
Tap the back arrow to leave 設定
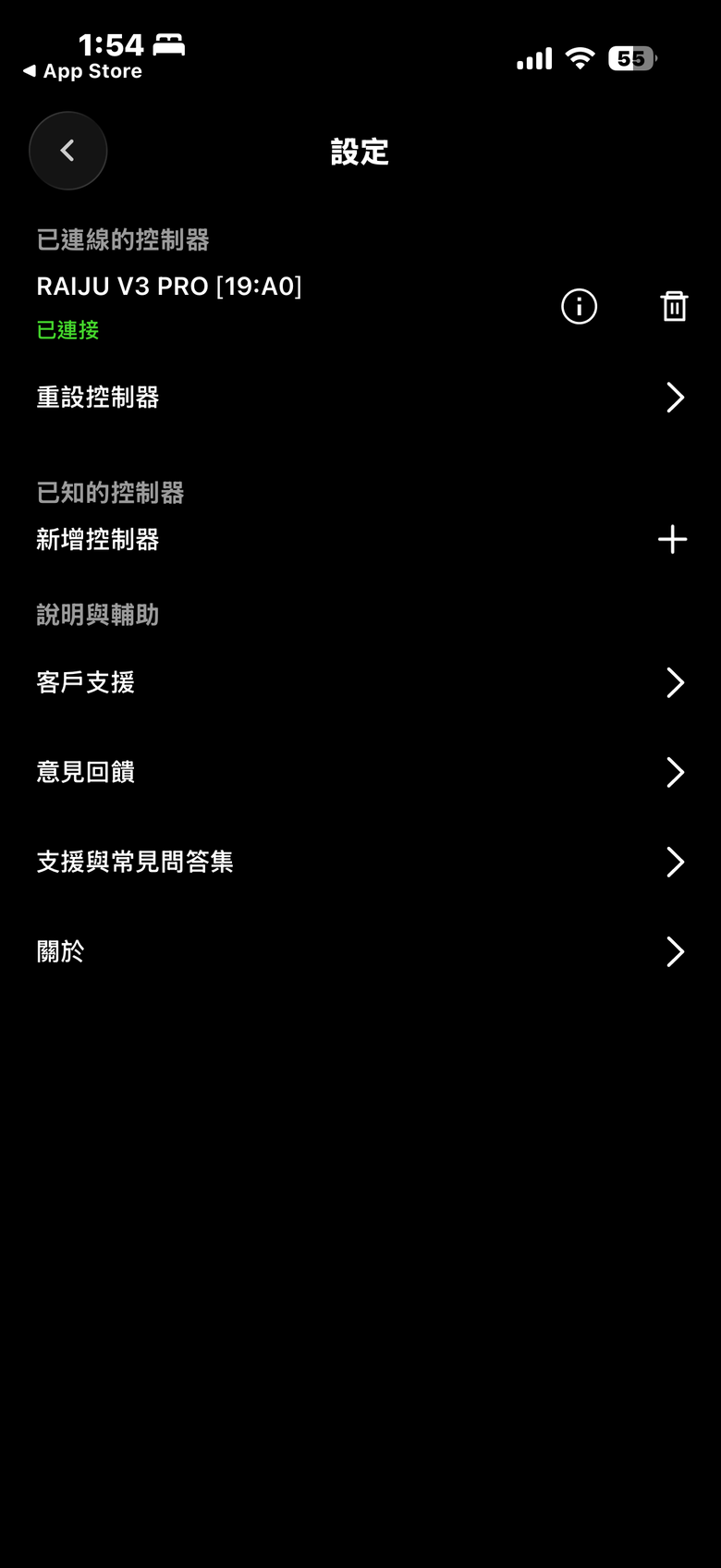tap(67, 150)
